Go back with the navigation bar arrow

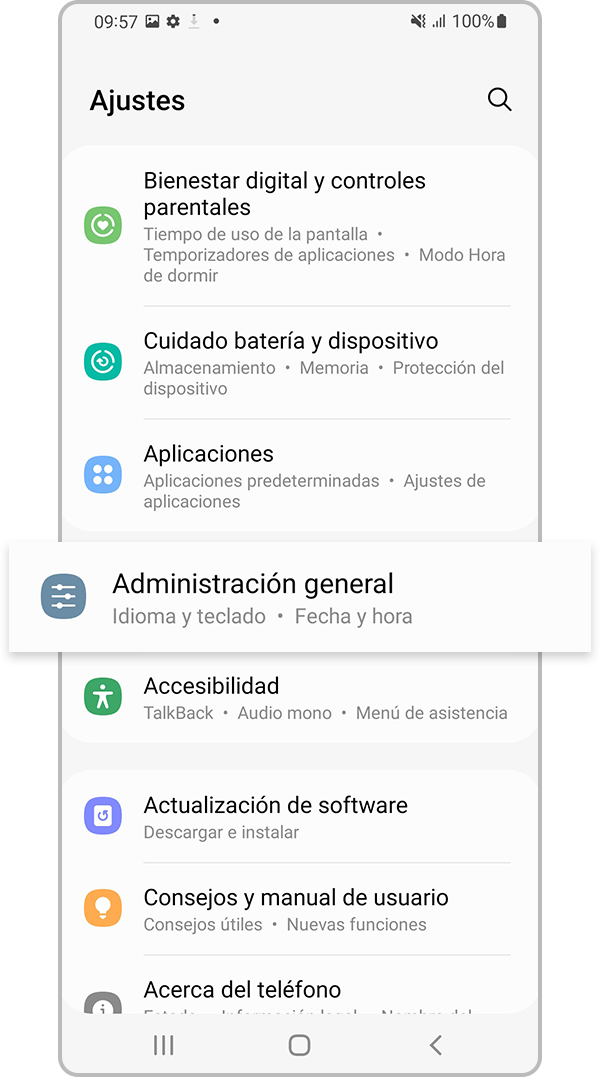coord(435,1045)
